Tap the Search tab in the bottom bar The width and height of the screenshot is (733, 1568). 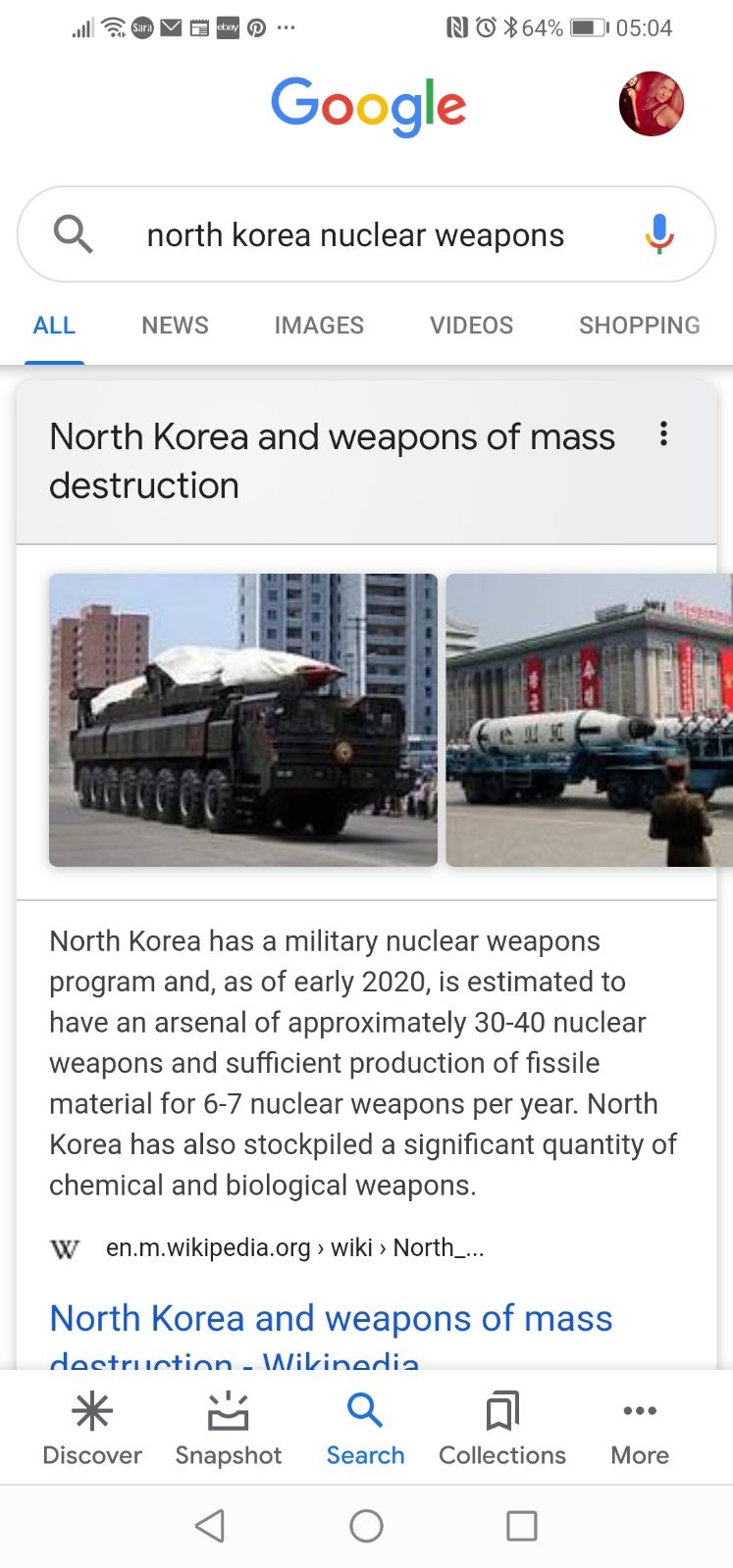(365, 1428)
